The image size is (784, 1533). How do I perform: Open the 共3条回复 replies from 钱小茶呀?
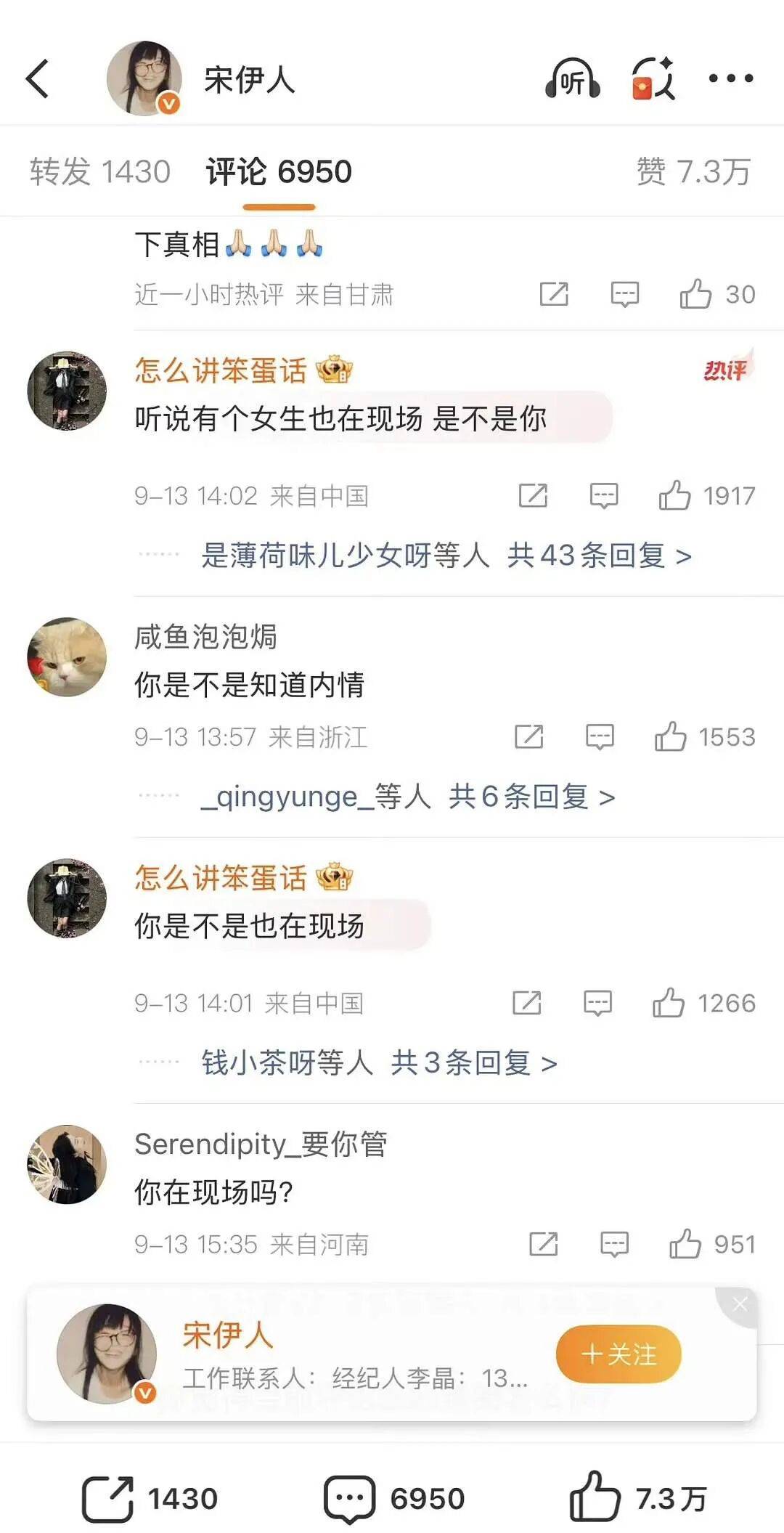point(473,1063)
